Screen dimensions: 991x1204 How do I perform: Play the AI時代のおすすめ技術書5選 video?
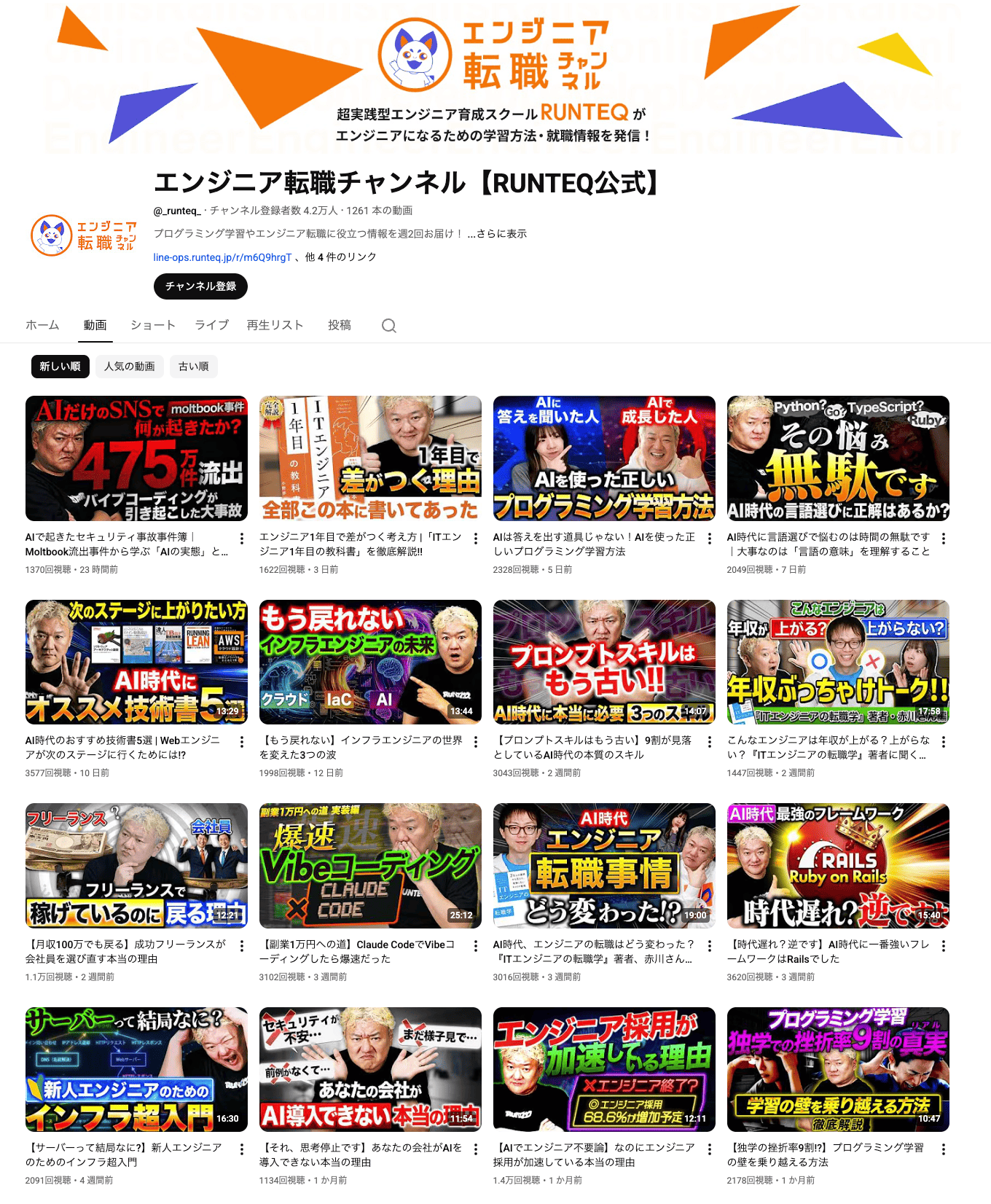(136, 662)
